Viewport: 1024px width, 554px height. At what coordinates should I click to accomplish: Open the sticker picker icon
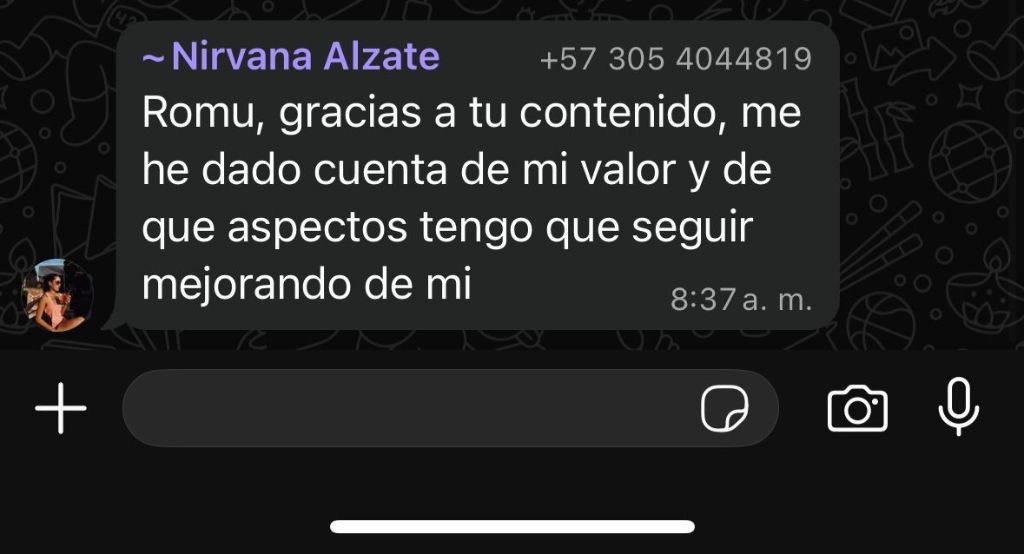click(x=724, y=408)
